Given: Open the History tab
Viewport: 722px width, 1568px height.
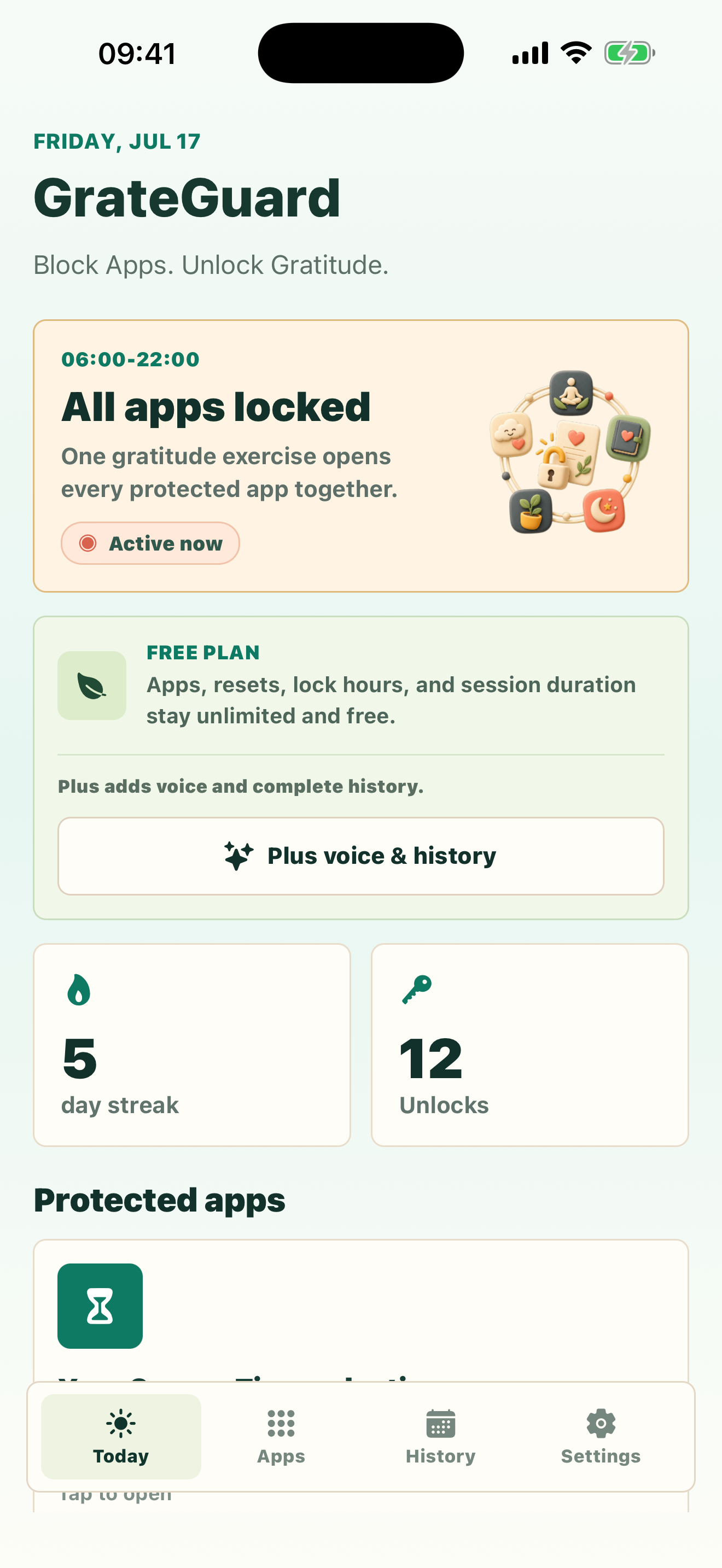Looking at the screenshot, I should [441, 1436].
